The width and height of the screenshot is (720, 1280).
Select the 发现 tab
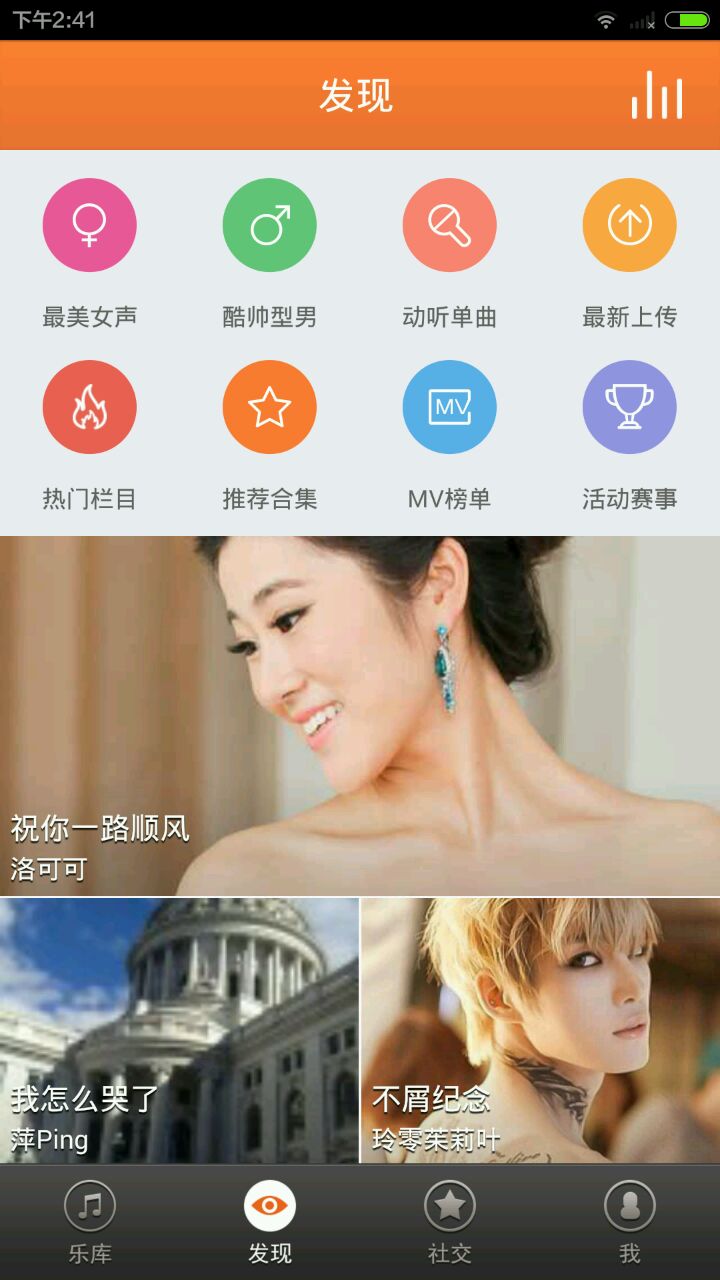[x=270, y=1222]
